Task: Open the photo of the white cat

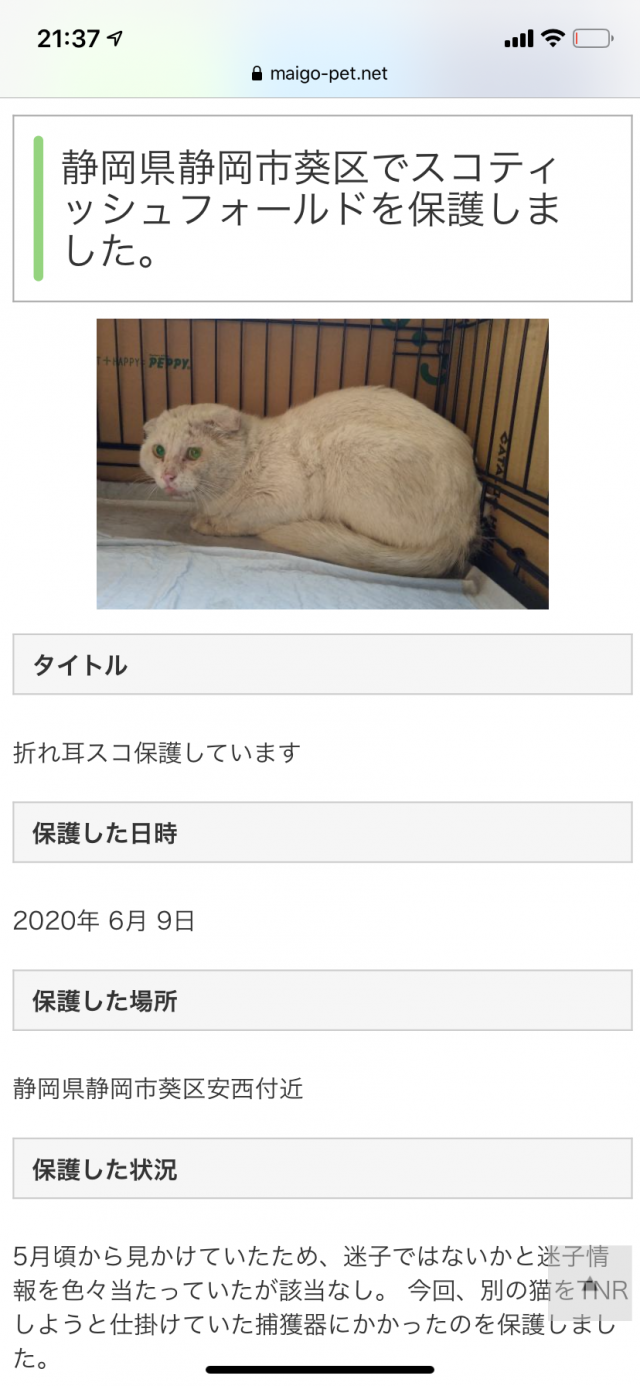Action: click(322, 464)
